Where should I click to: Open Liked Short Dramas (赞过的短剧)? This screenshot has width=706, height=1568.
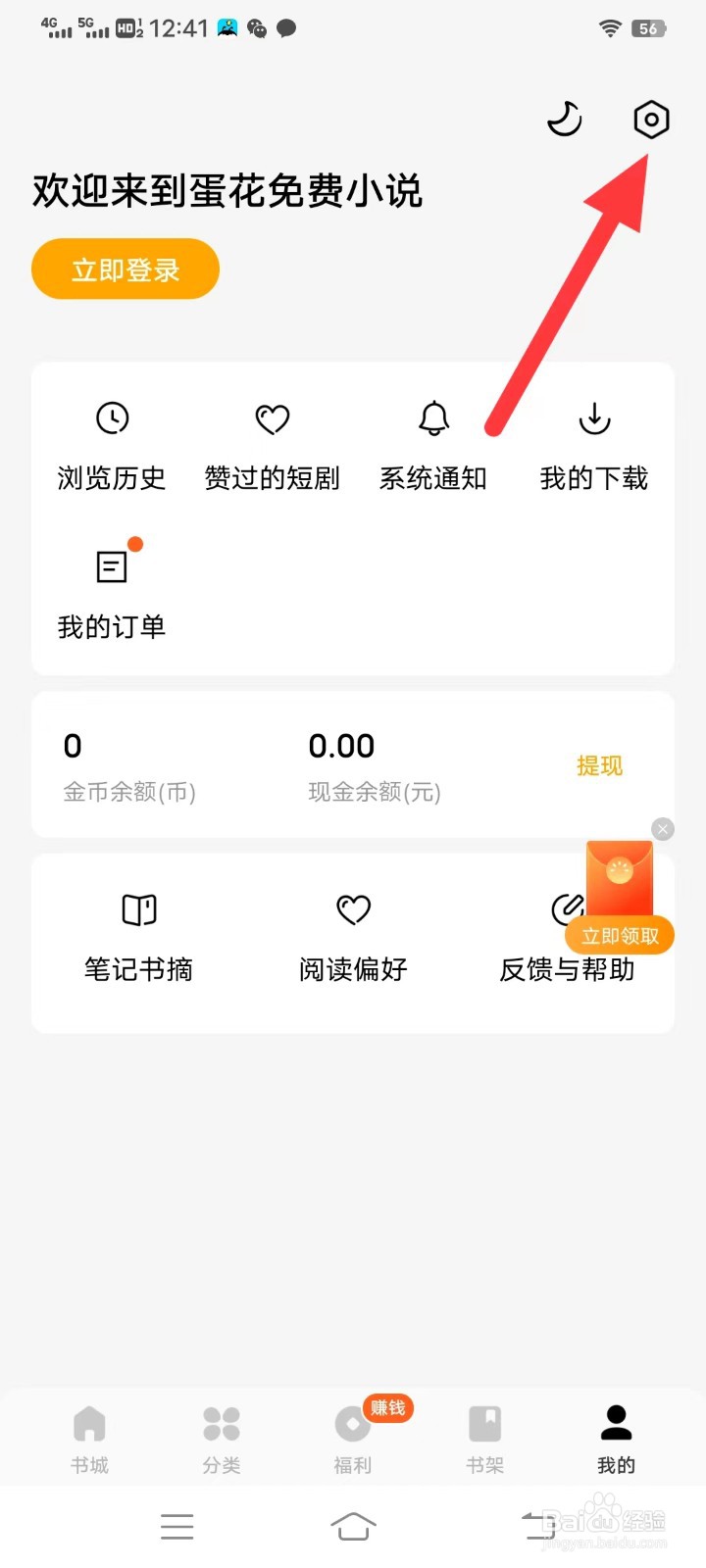point(272,417)
